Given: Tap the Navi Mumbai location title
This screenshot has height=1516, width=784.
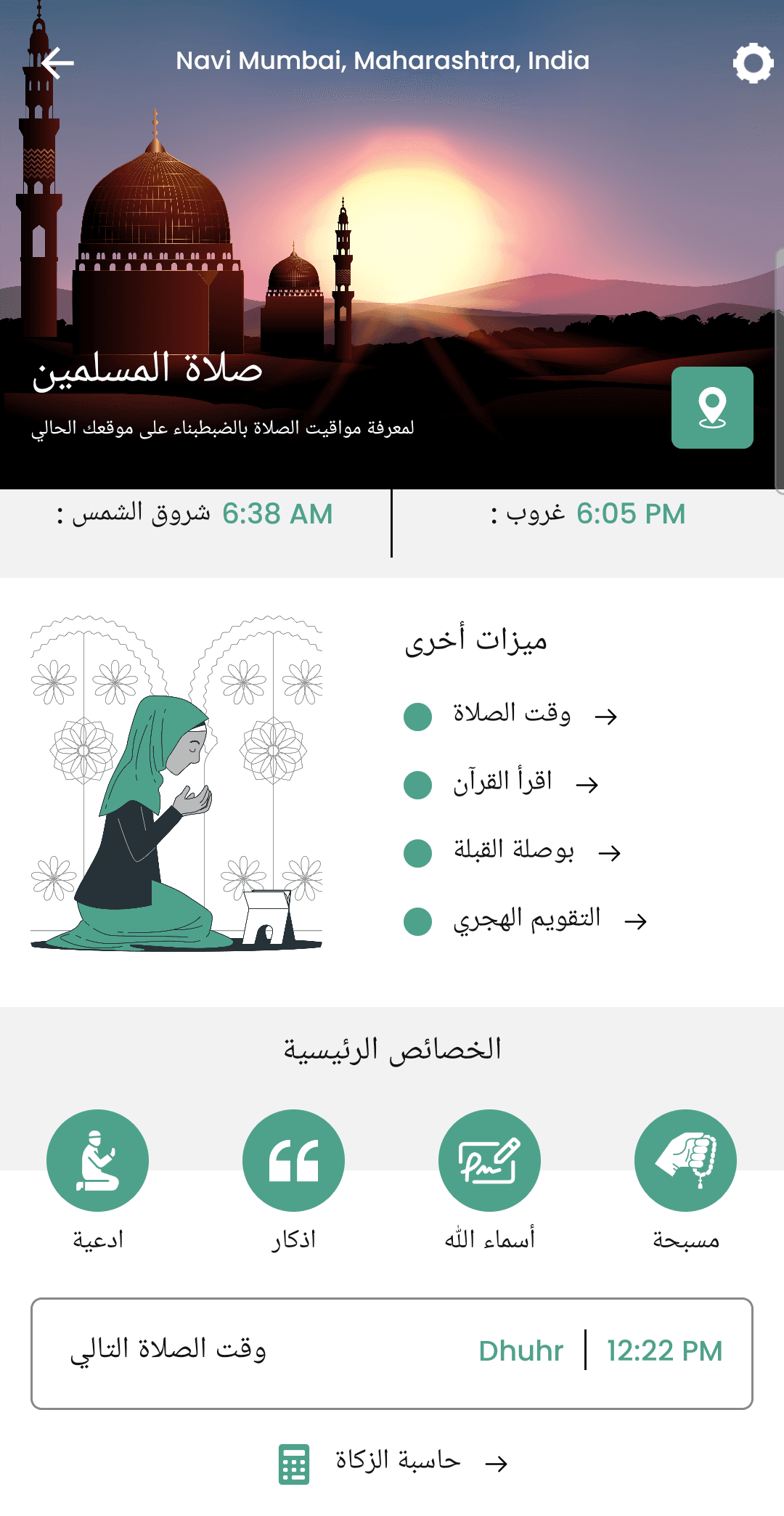Looking at the screenshot, I should 383,61.
